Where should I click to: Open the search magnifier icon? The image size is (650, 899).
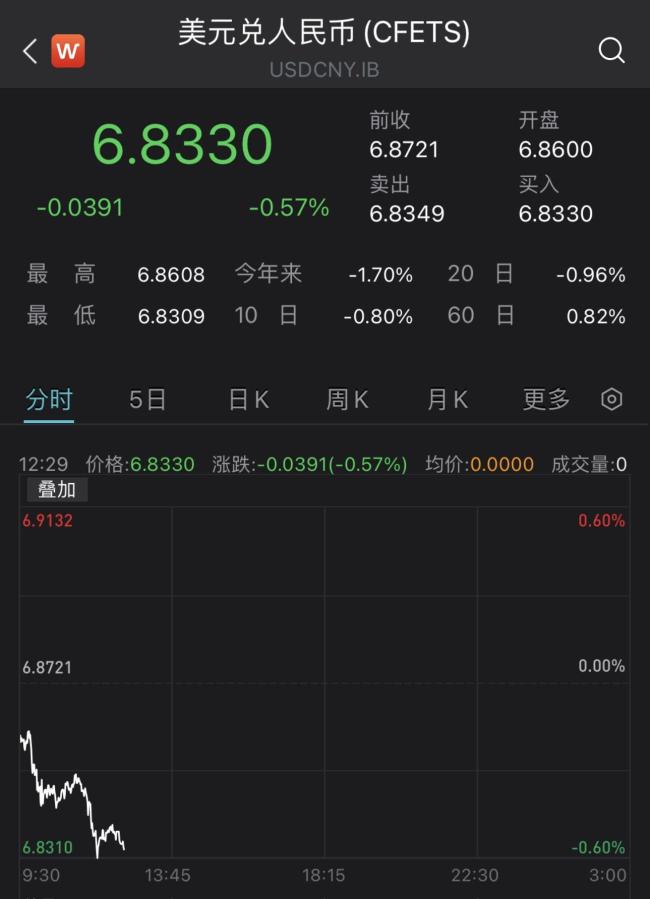tap(611, 51)
